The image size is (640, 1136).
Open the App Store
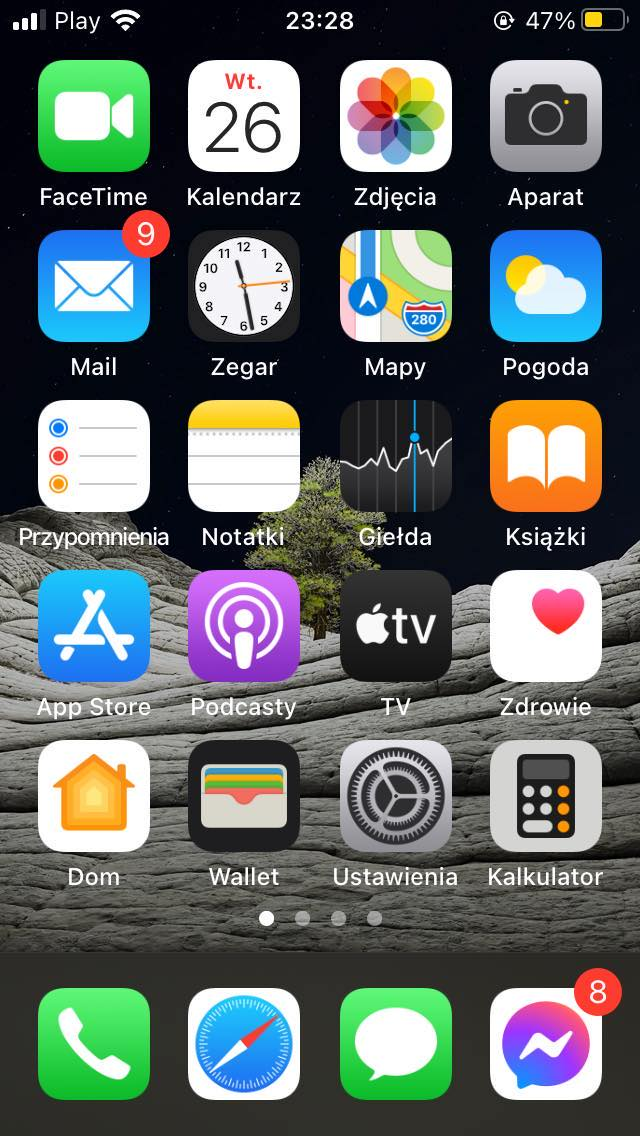[x=94, y=626]
